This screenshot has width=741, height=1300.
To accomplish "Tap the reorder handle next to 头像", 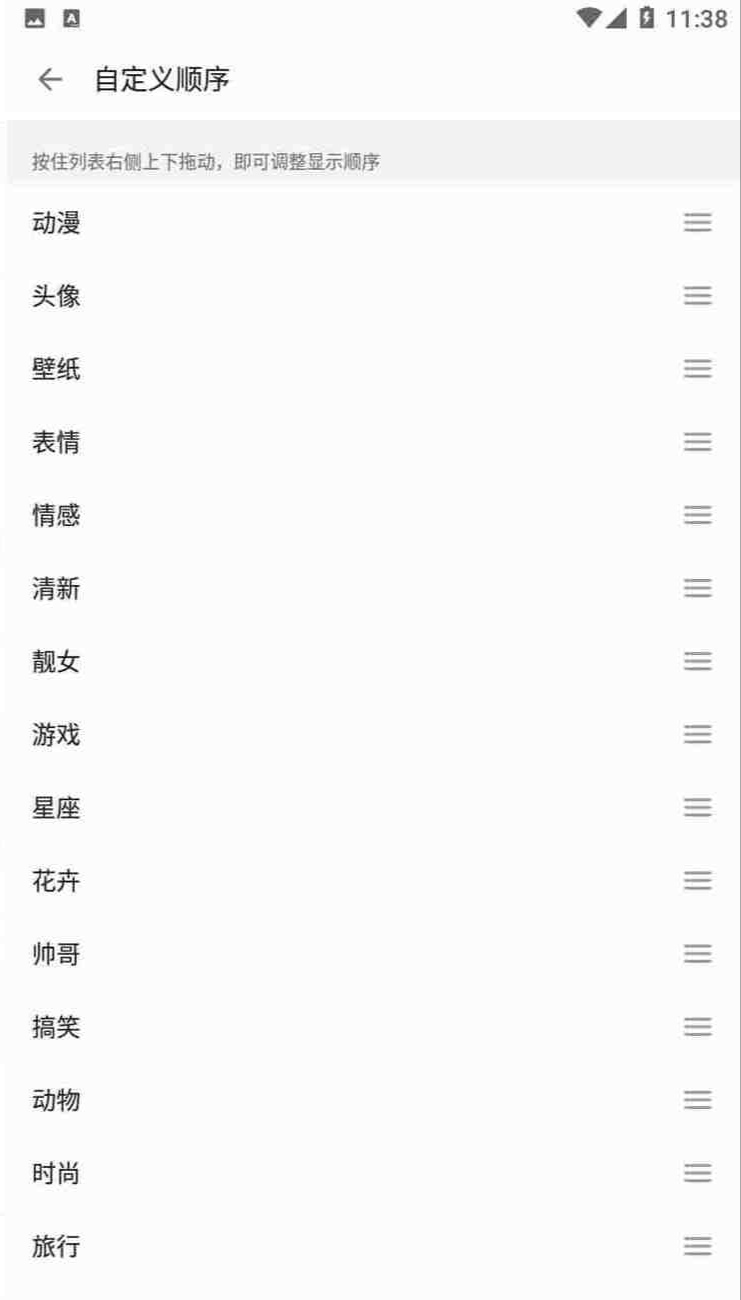I will 697,296.
